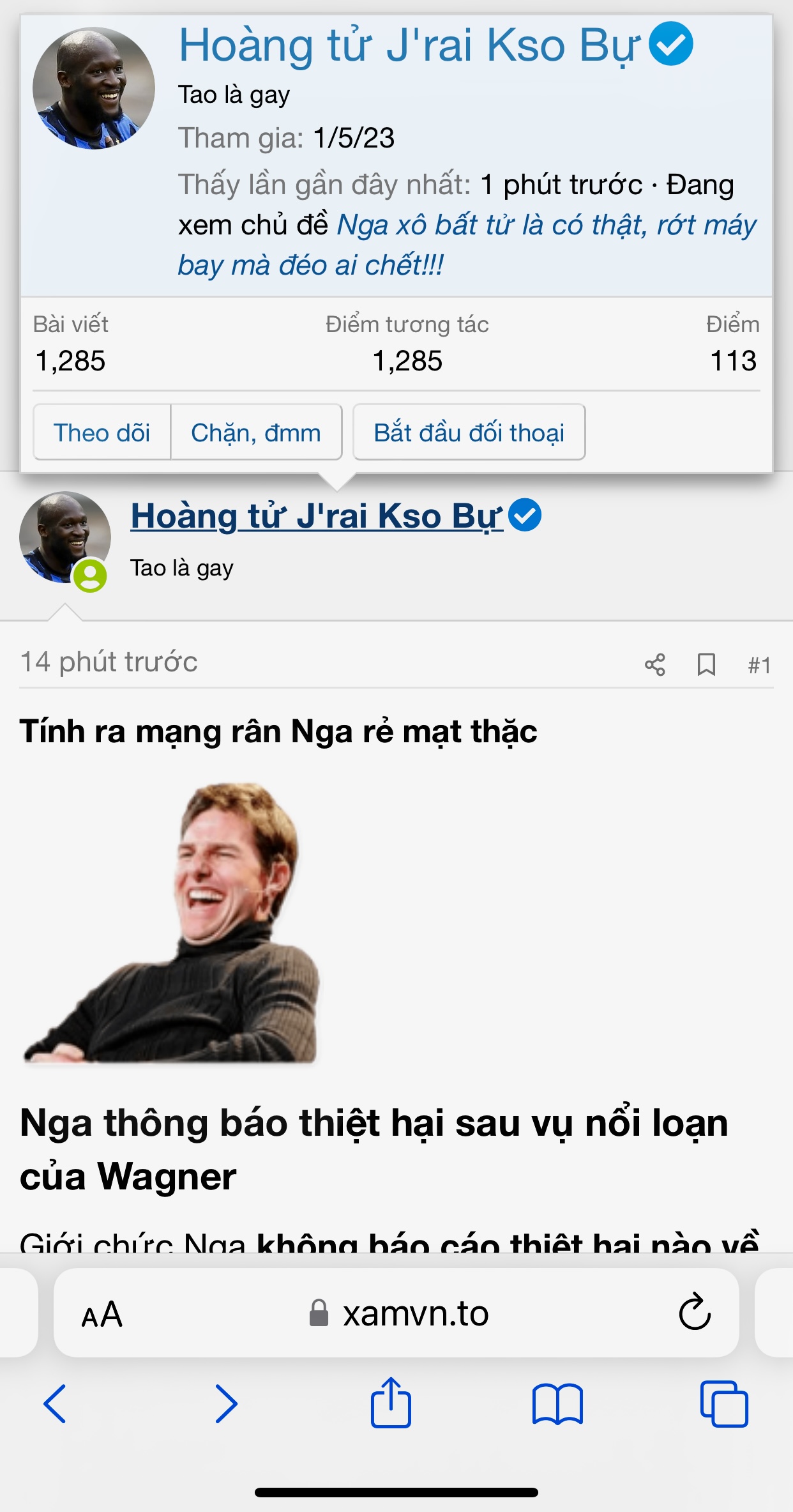
Task: Go forward in Safari history
Action: pyautogui.click(x=226, y=1403)
